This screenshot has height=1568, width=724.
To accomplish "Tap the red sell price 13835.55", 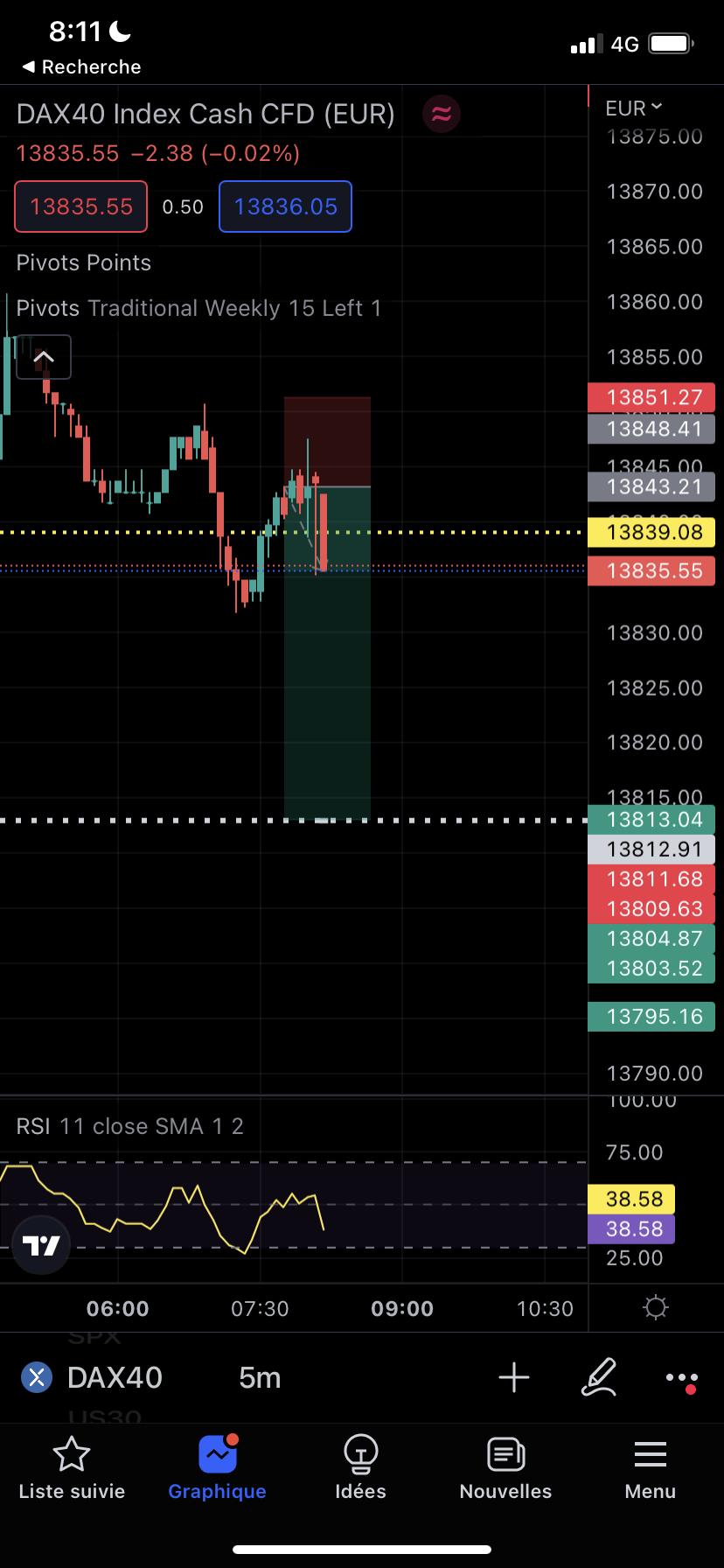I will pyautogui.click(x=80, y=207).
